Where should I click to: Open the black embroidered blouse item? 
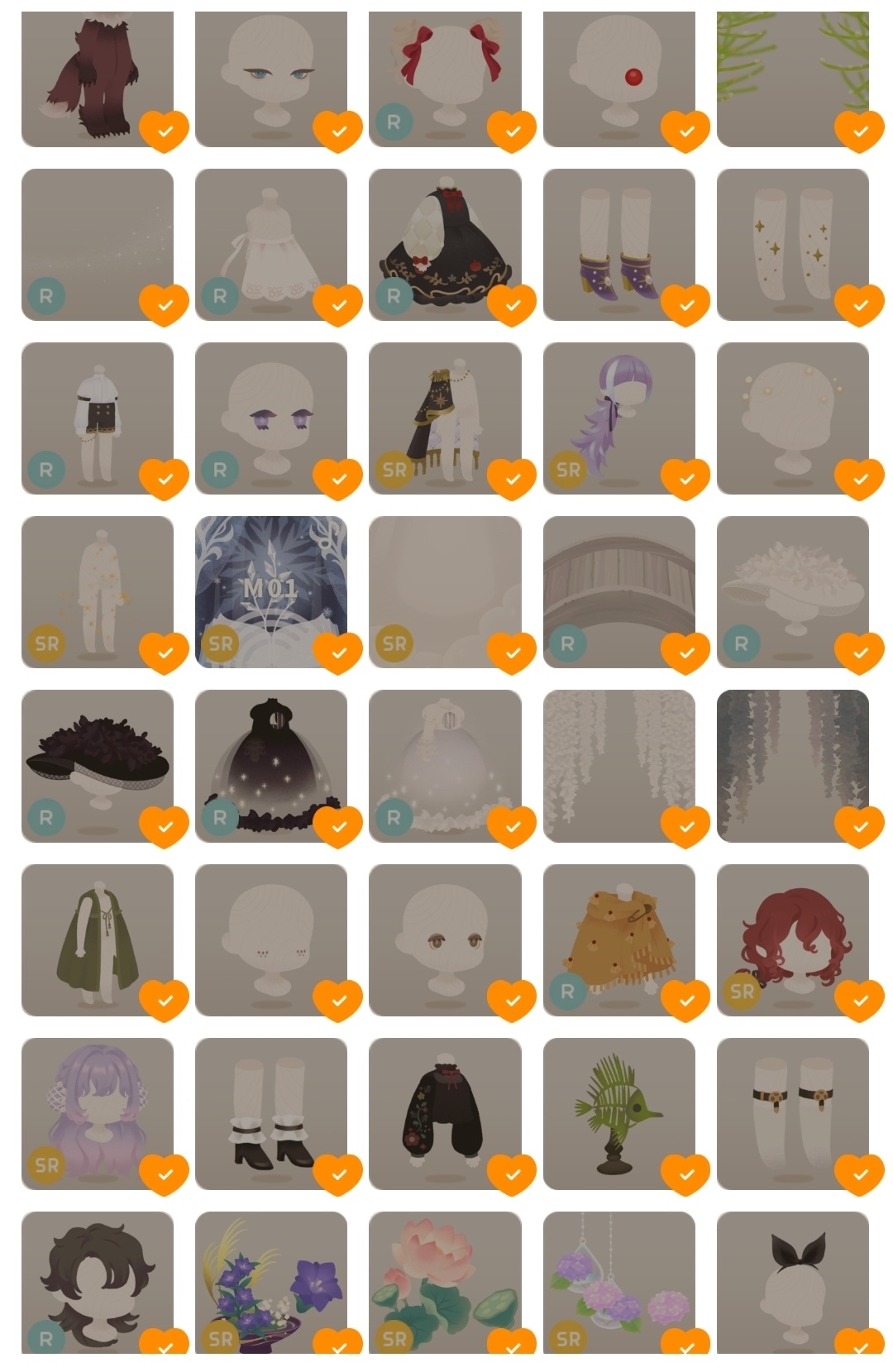(x=445, y=1113)
